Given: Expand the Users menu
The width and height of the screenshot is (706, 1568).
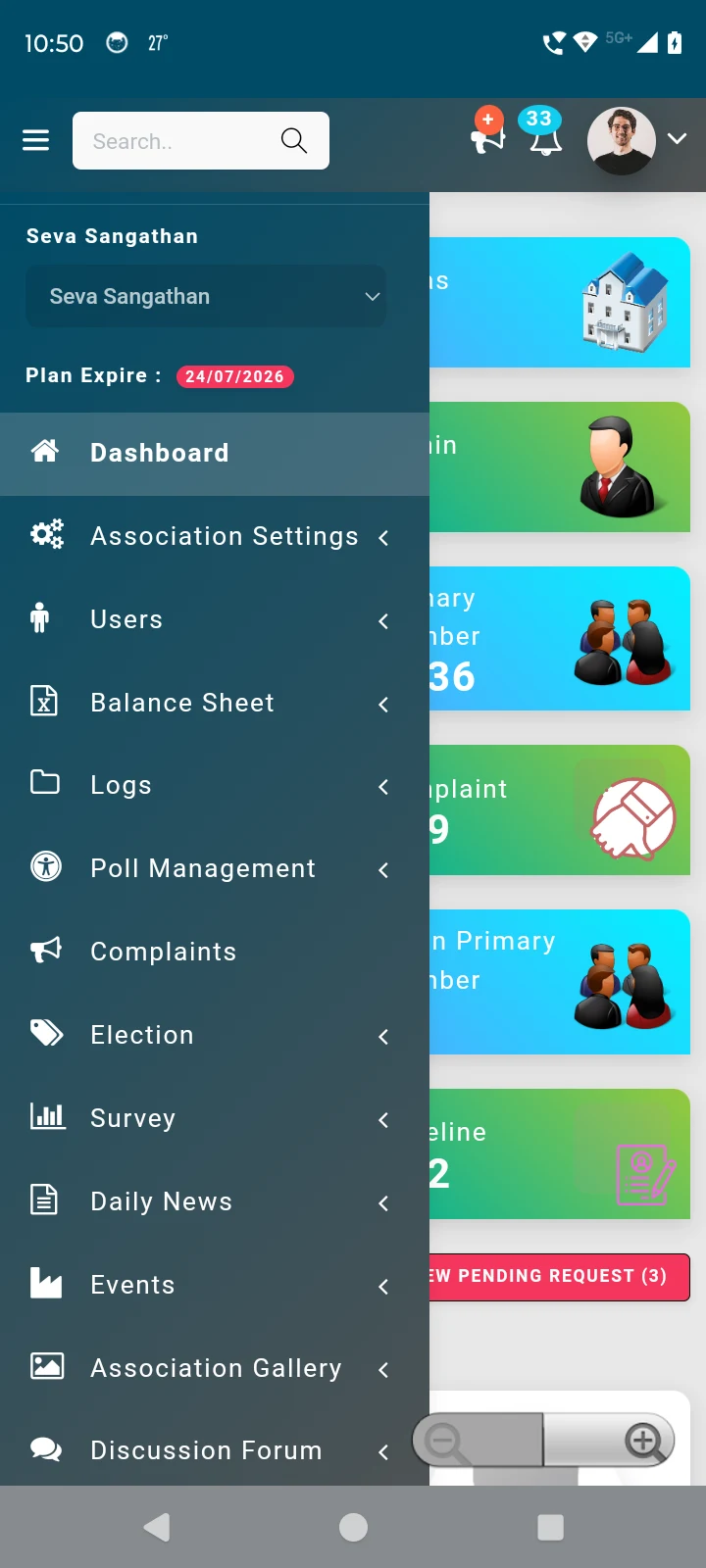Looking at the screenshot, I should coord(215,619).
